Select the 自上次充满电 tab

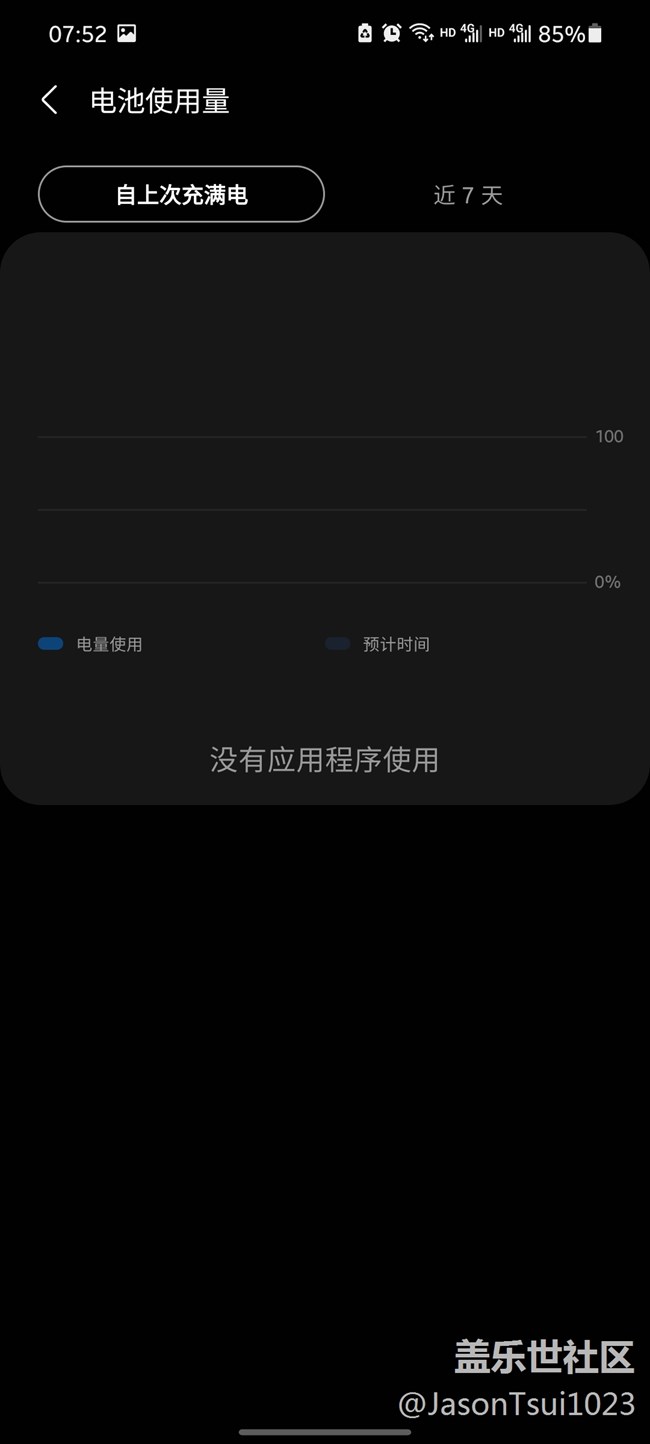click(181, 194)
